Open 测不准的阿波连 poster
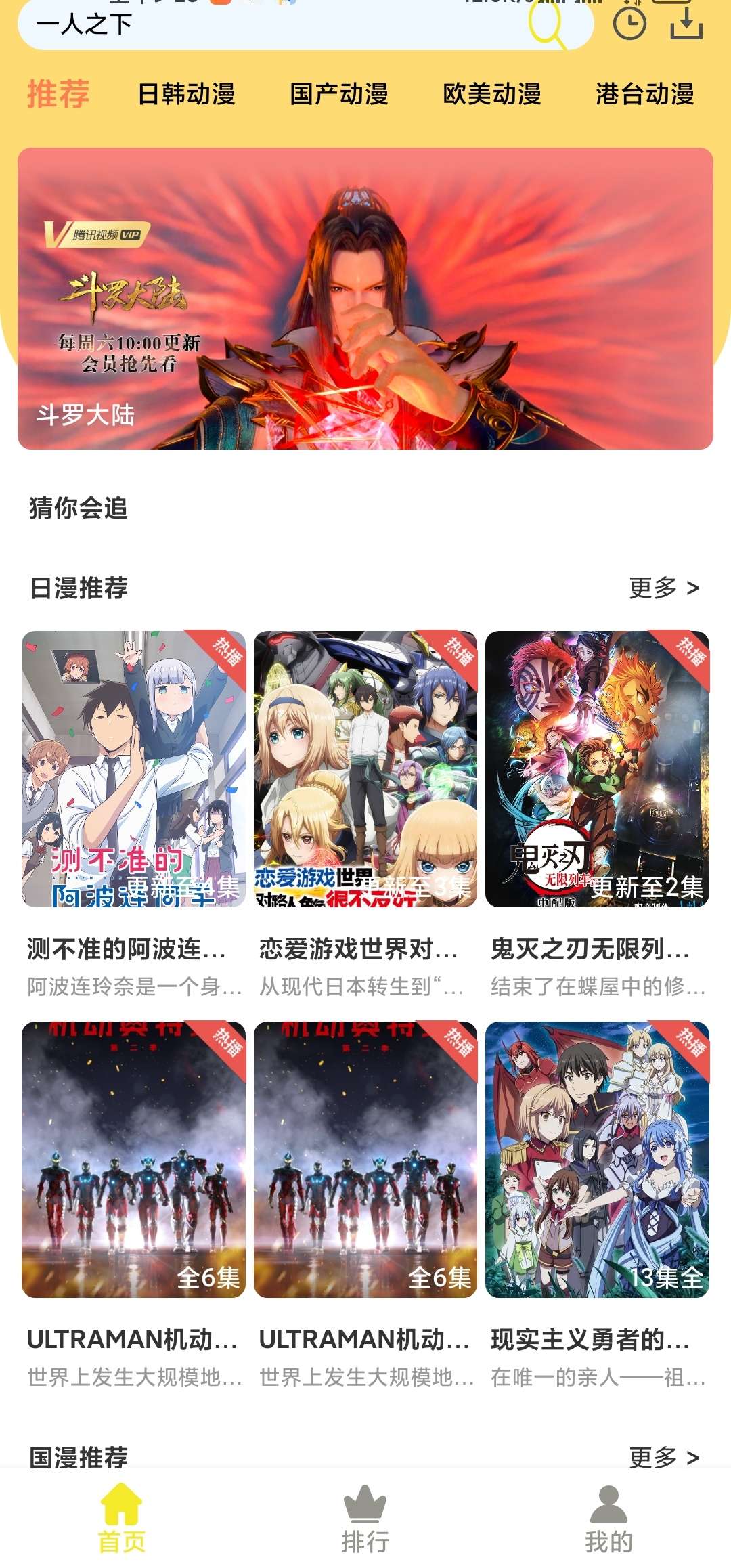 click(x=133, y=768)
